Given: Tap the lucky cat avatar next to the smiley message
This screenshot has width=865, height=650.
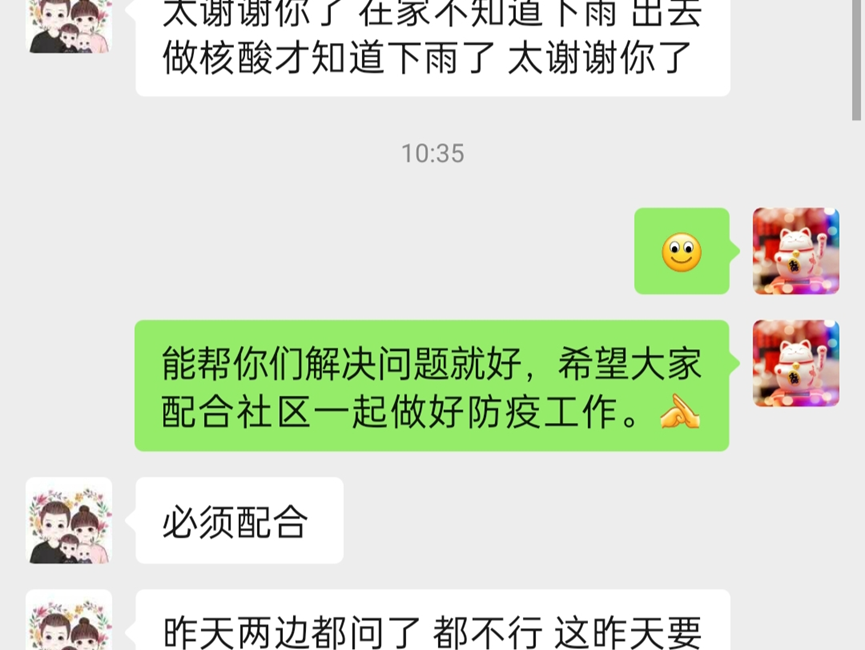Looking at the screenshot, I should pos(796,251).
